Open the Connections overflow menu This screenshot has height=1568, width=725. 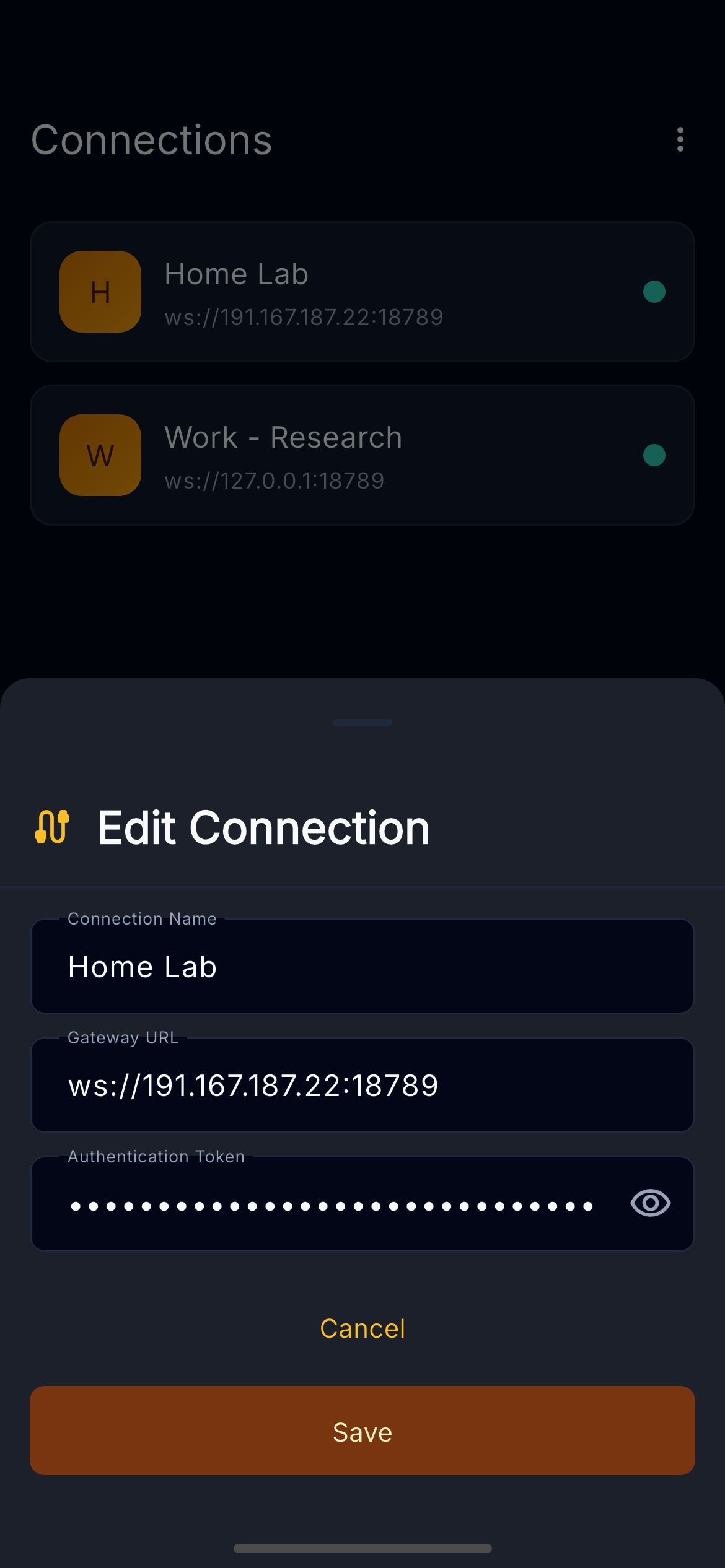coord(680,140)
